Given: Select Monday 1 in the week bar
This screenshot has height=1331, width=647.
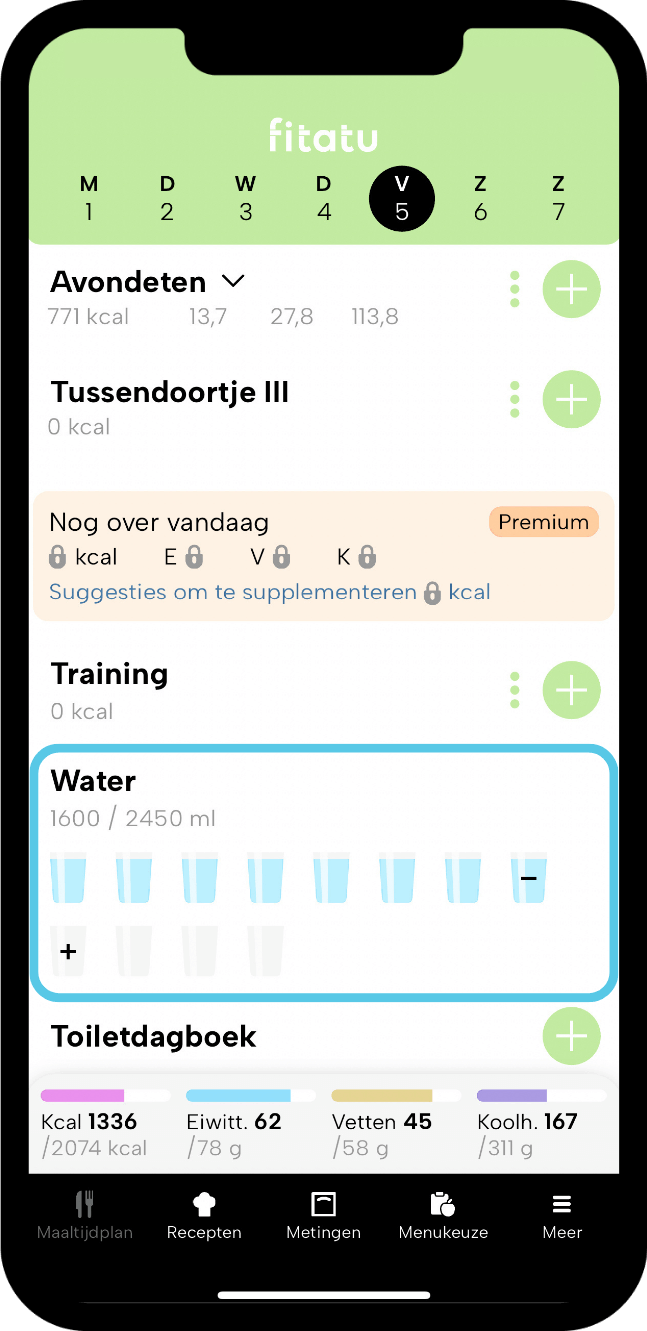Looking at the screenshot, I should pyautogui.click(x=89, y=198).
